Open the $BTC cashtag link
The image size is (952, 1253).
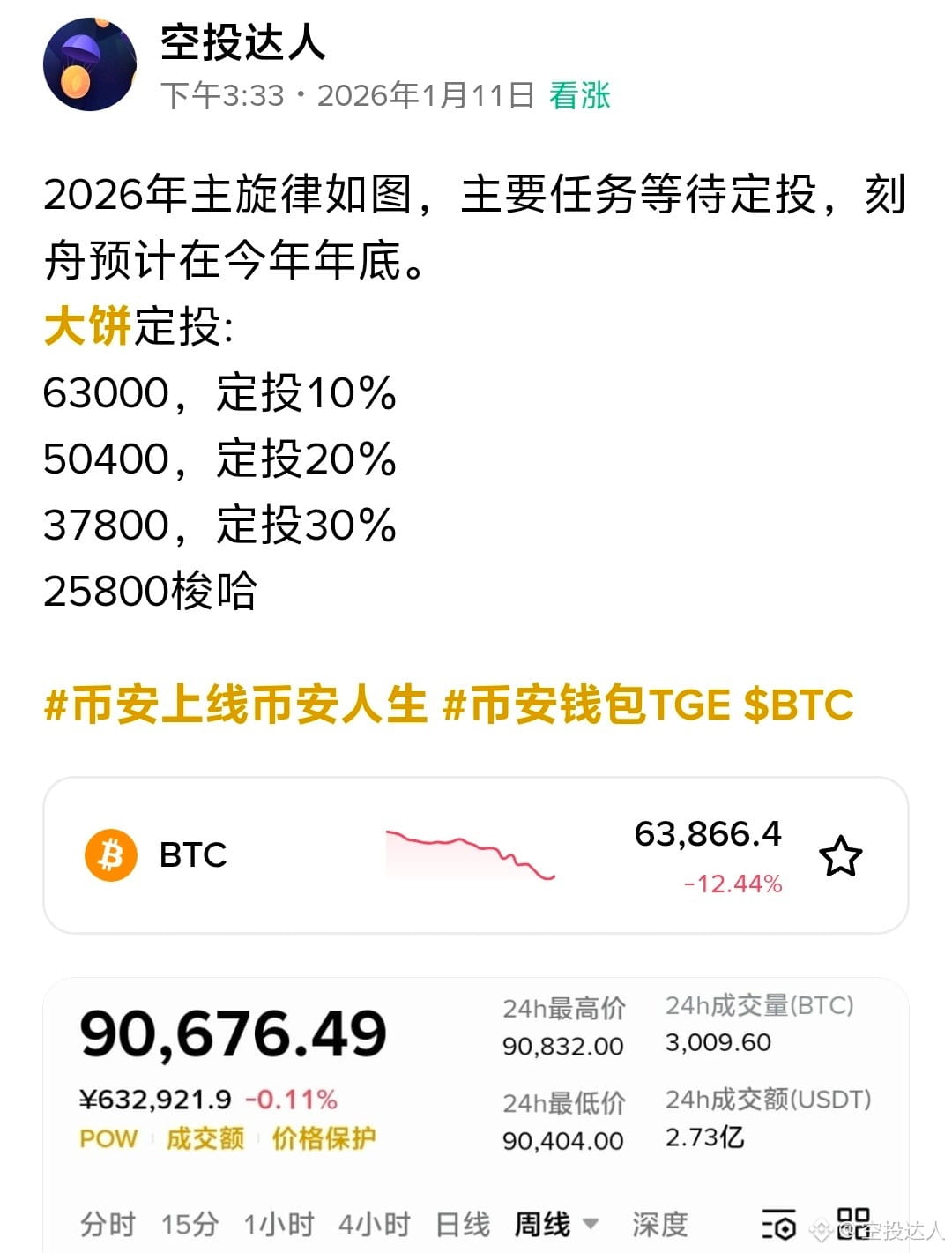[799, 705]
